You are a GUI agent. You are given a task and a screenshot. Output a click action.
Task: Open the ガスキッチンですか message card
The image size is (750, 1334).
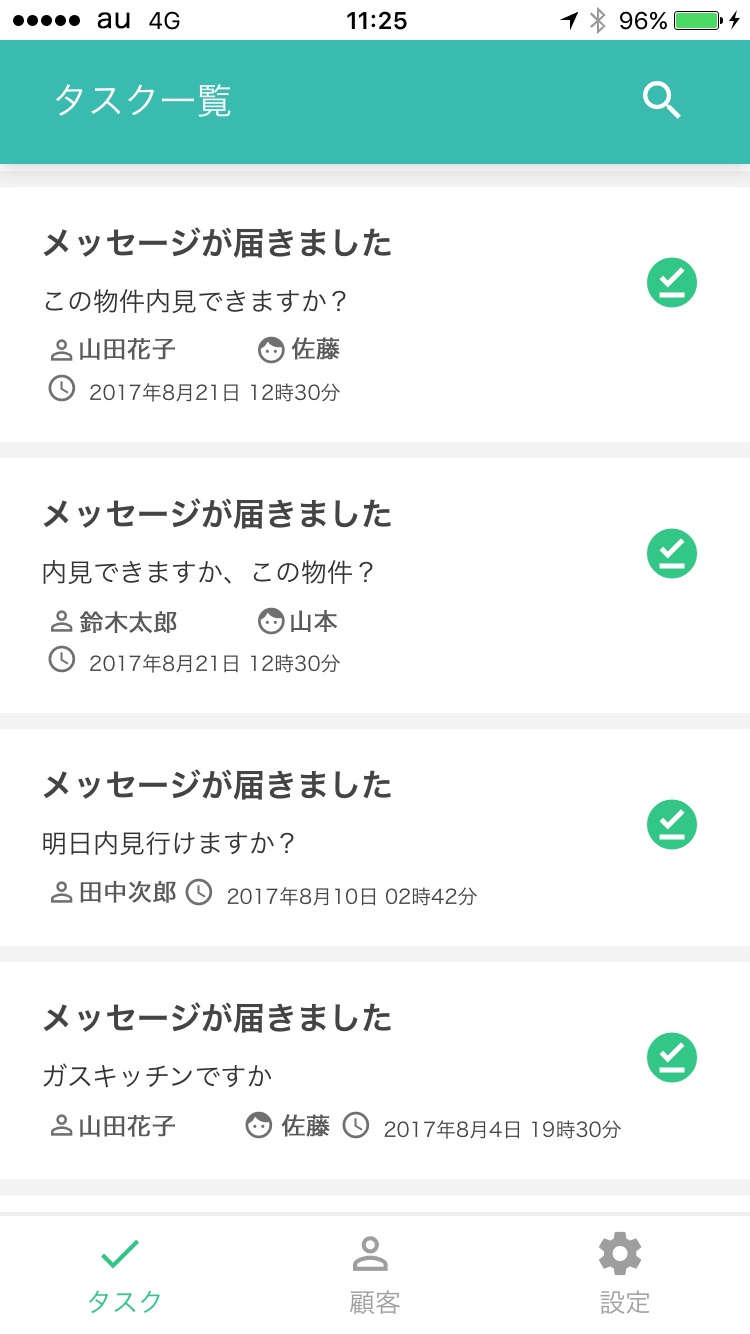click(x=375, y=1070)
